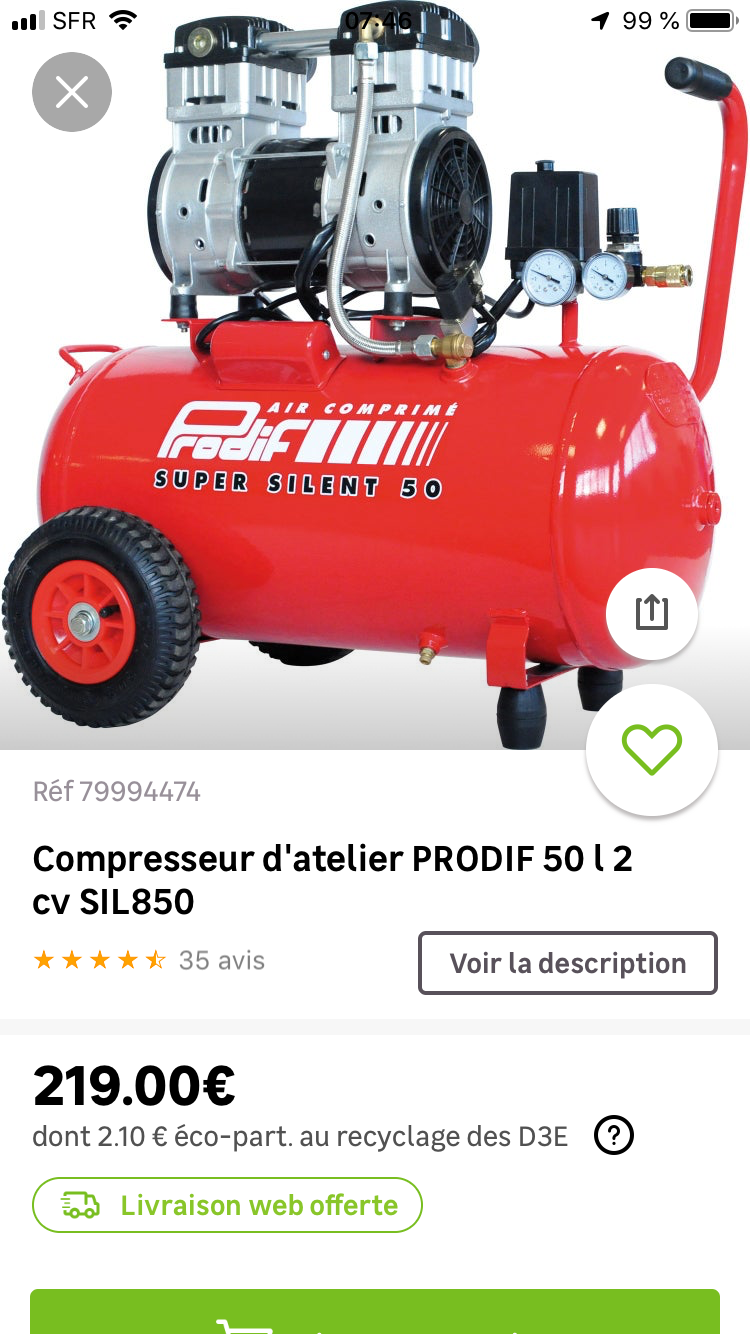750x1334 pixels.
Task: Add the compressor to favorites
Action: pos(651,750)
